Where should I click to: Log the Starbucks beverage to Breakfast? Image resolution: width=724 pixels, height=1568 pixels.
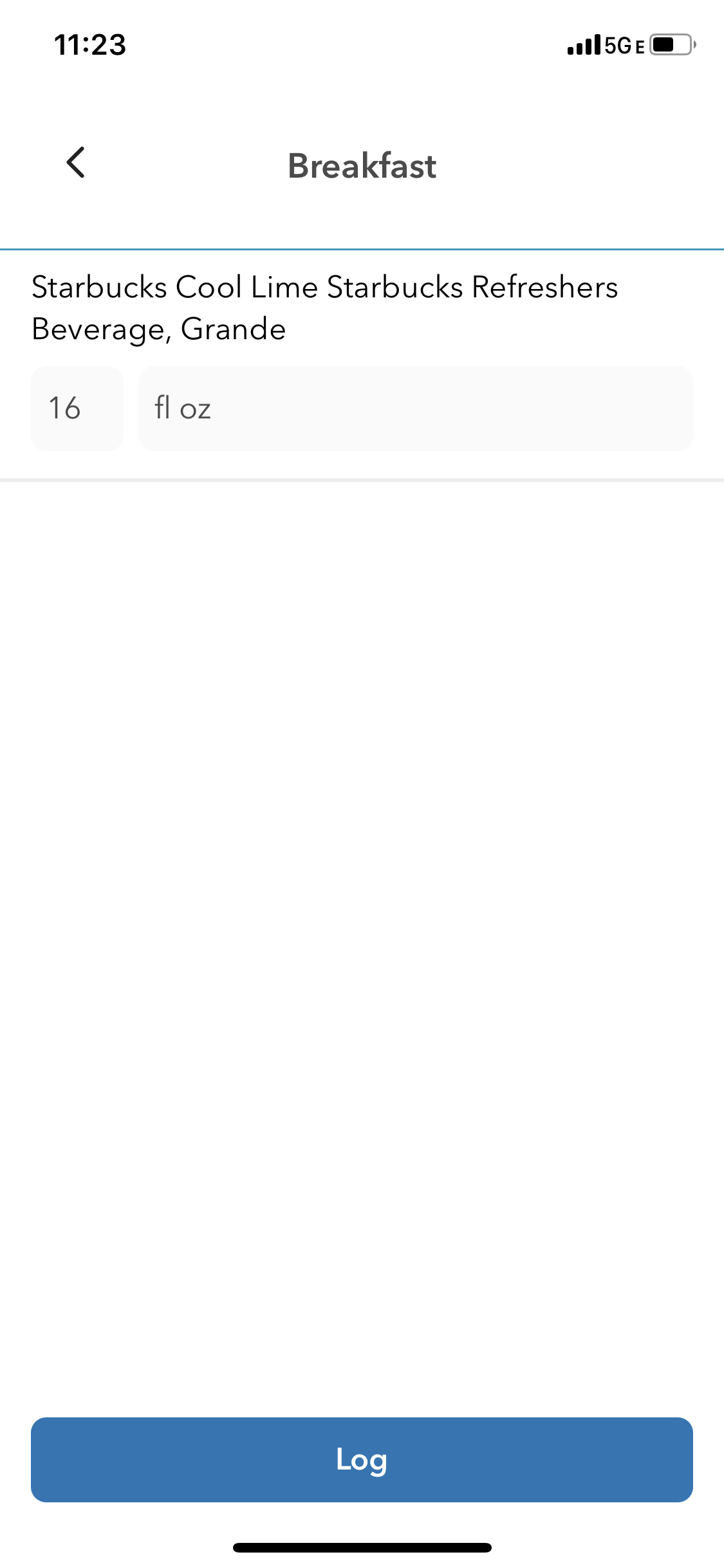click(x=362, y=1460)
